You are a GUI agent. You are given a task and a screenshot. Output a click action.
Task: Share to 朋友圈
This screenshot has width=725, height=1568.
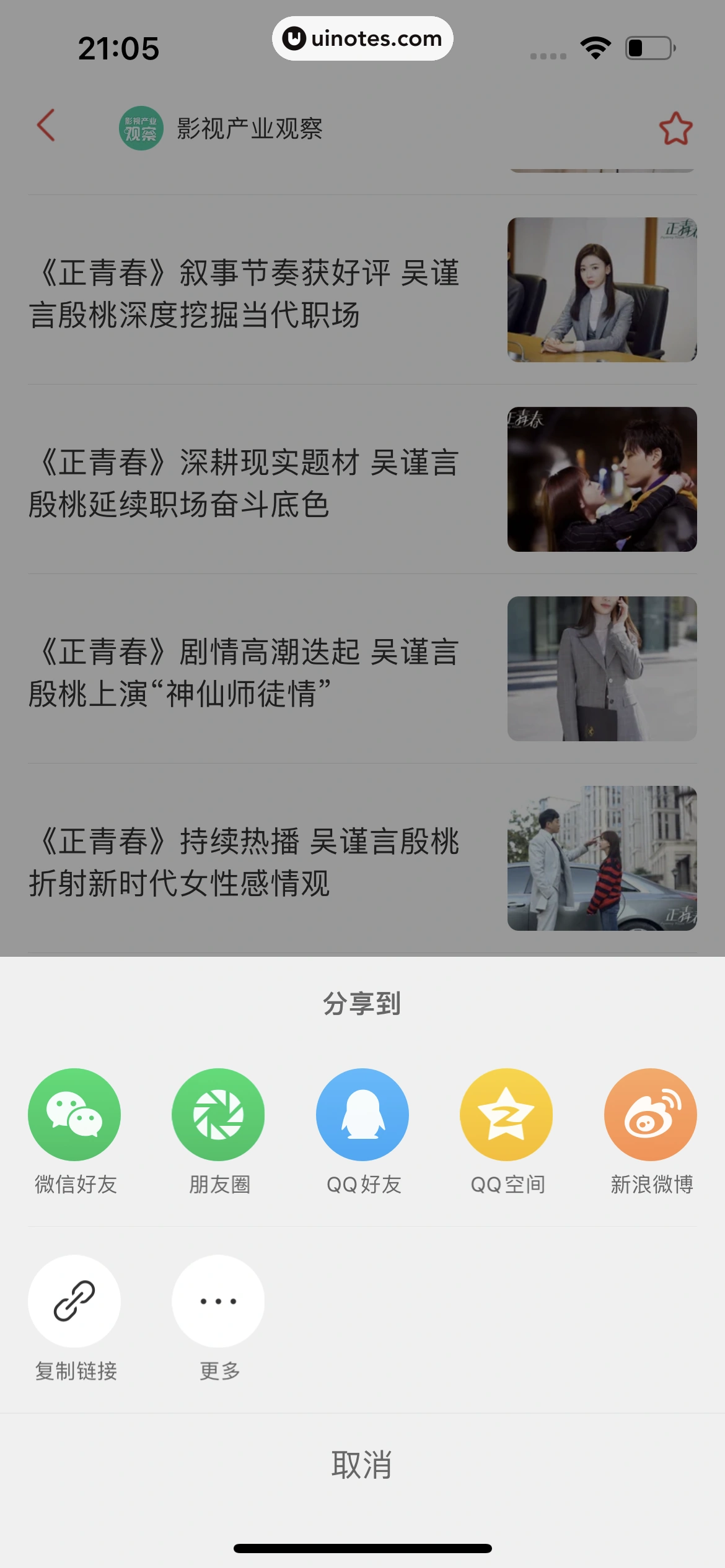point(218,1115)
